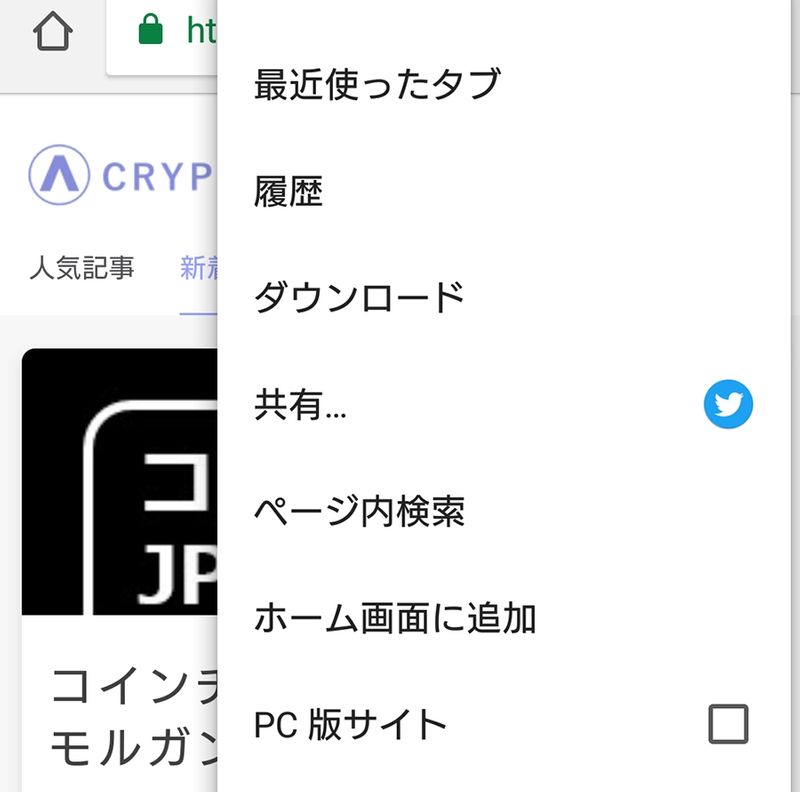Open ダウンロード list
The image size is (800, 792).
tap(359, 298)
